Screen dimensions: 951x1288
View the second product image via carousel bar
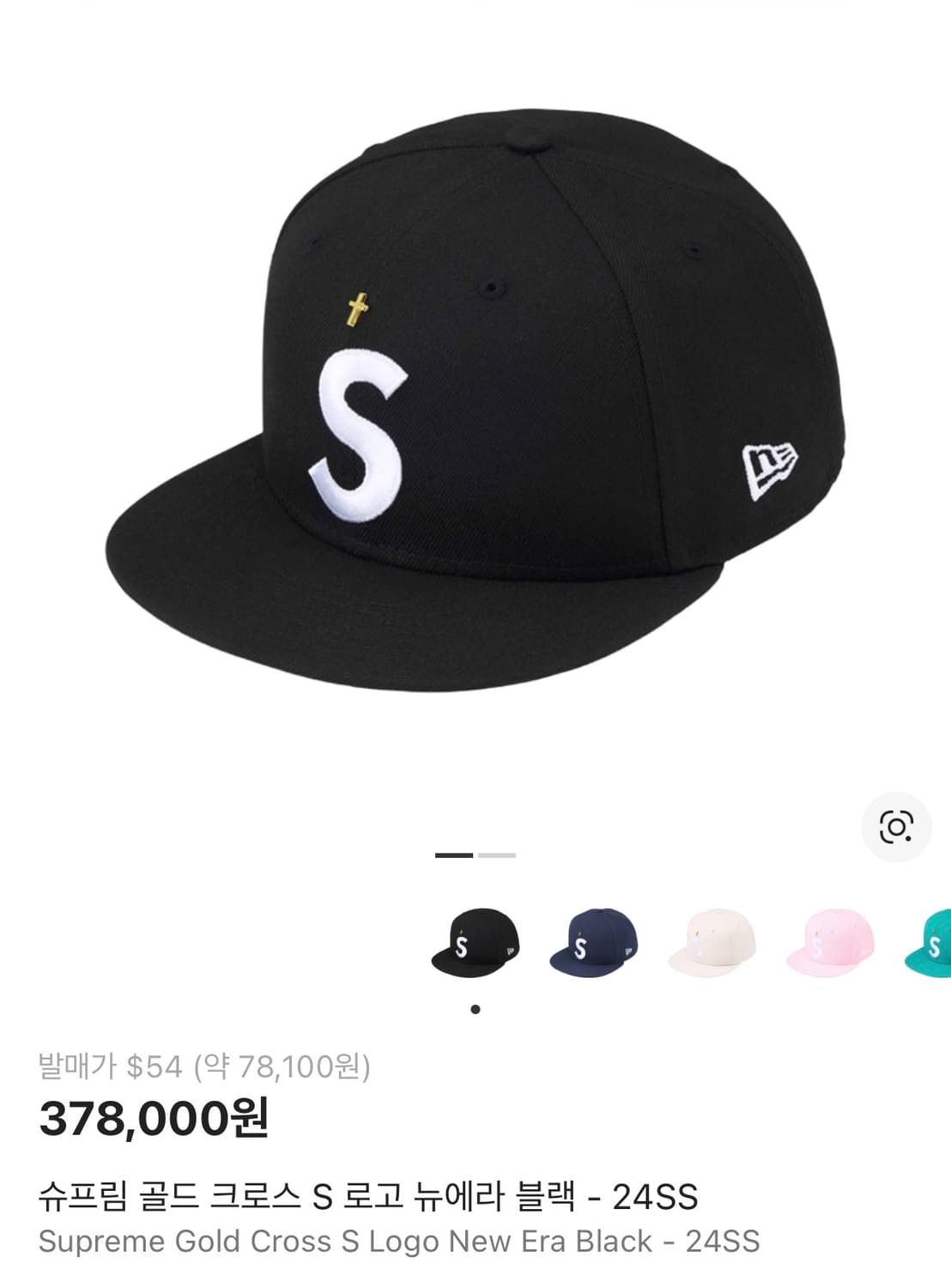point(499,855)
